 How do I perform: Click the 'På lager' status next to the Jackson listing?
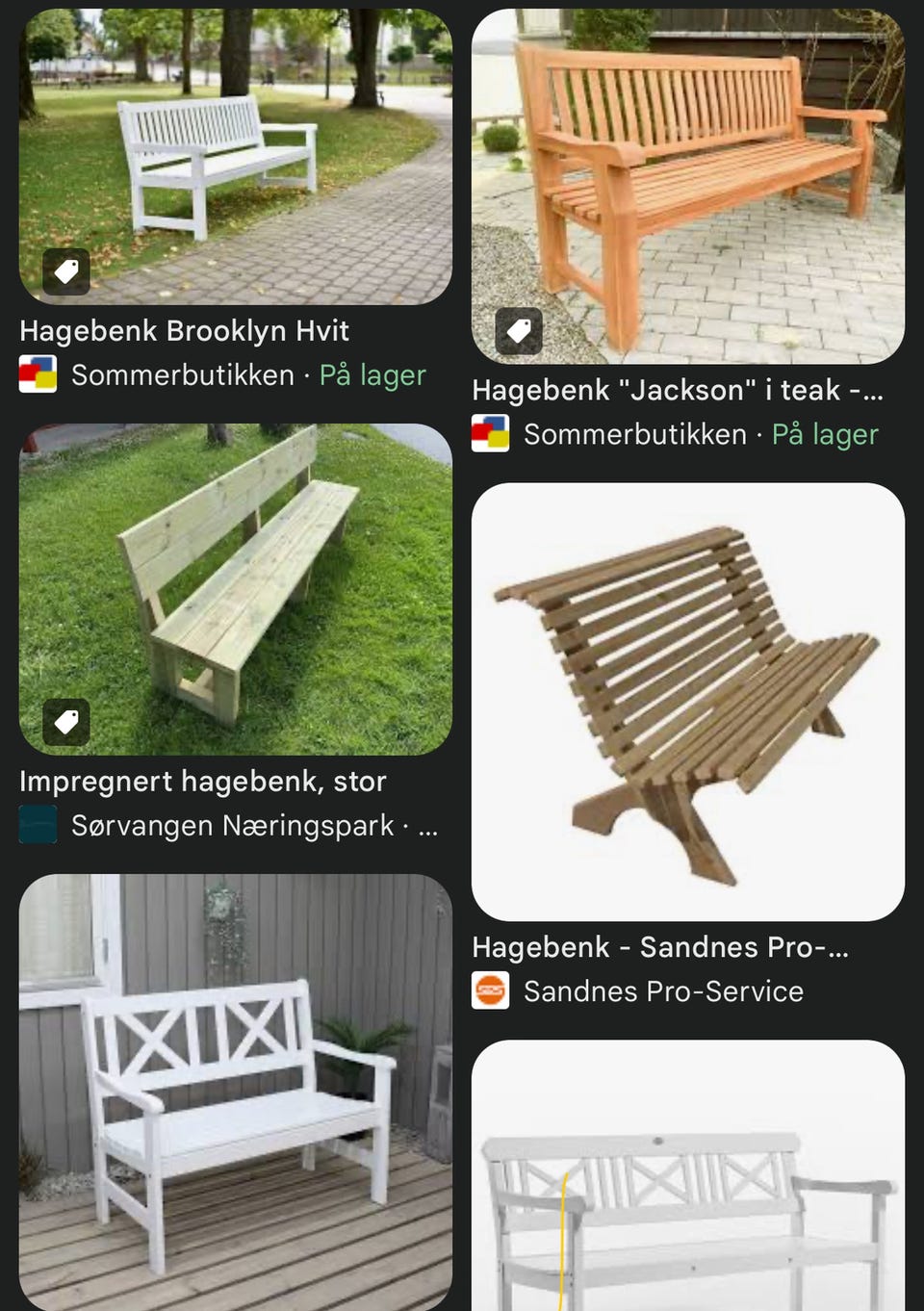tap(824, 434)
